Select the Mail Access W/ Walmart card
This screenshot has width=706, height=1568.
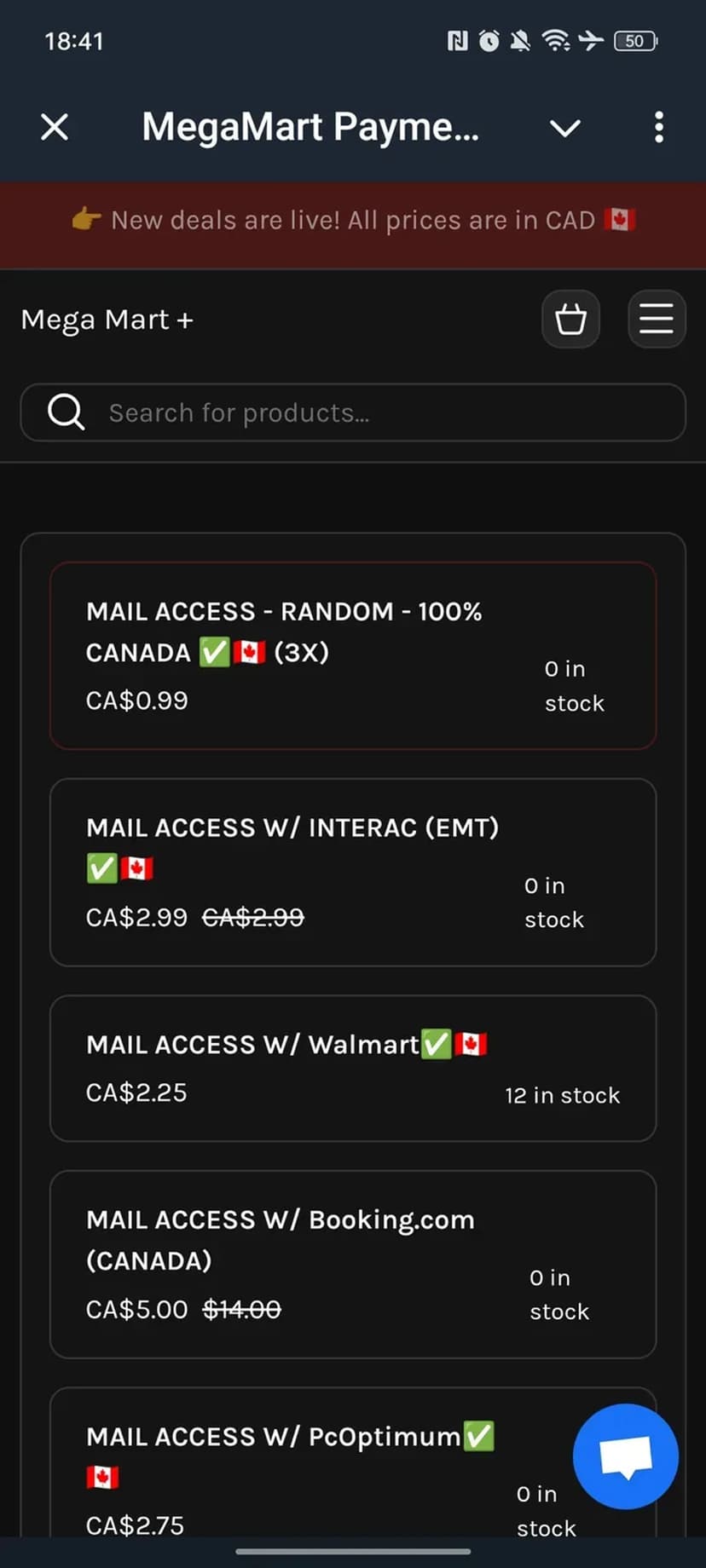tap(353, 1068)
